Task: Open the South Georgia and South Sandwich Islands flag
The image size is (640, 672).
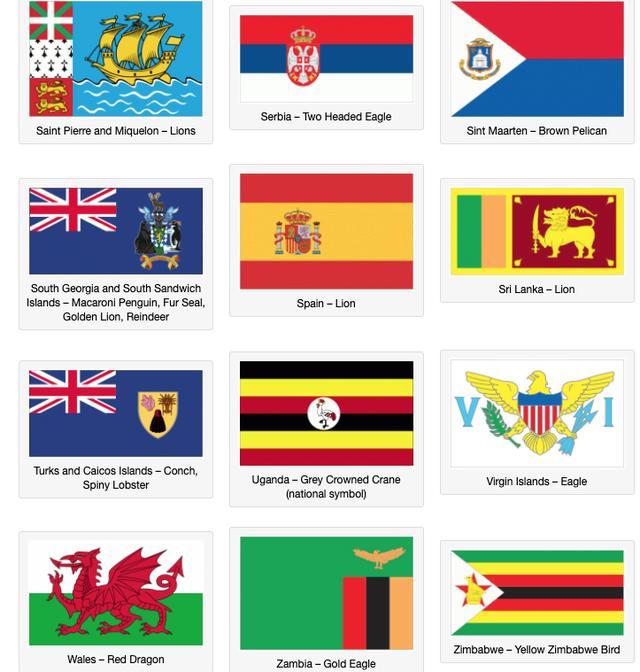Action: coord(116,231)
